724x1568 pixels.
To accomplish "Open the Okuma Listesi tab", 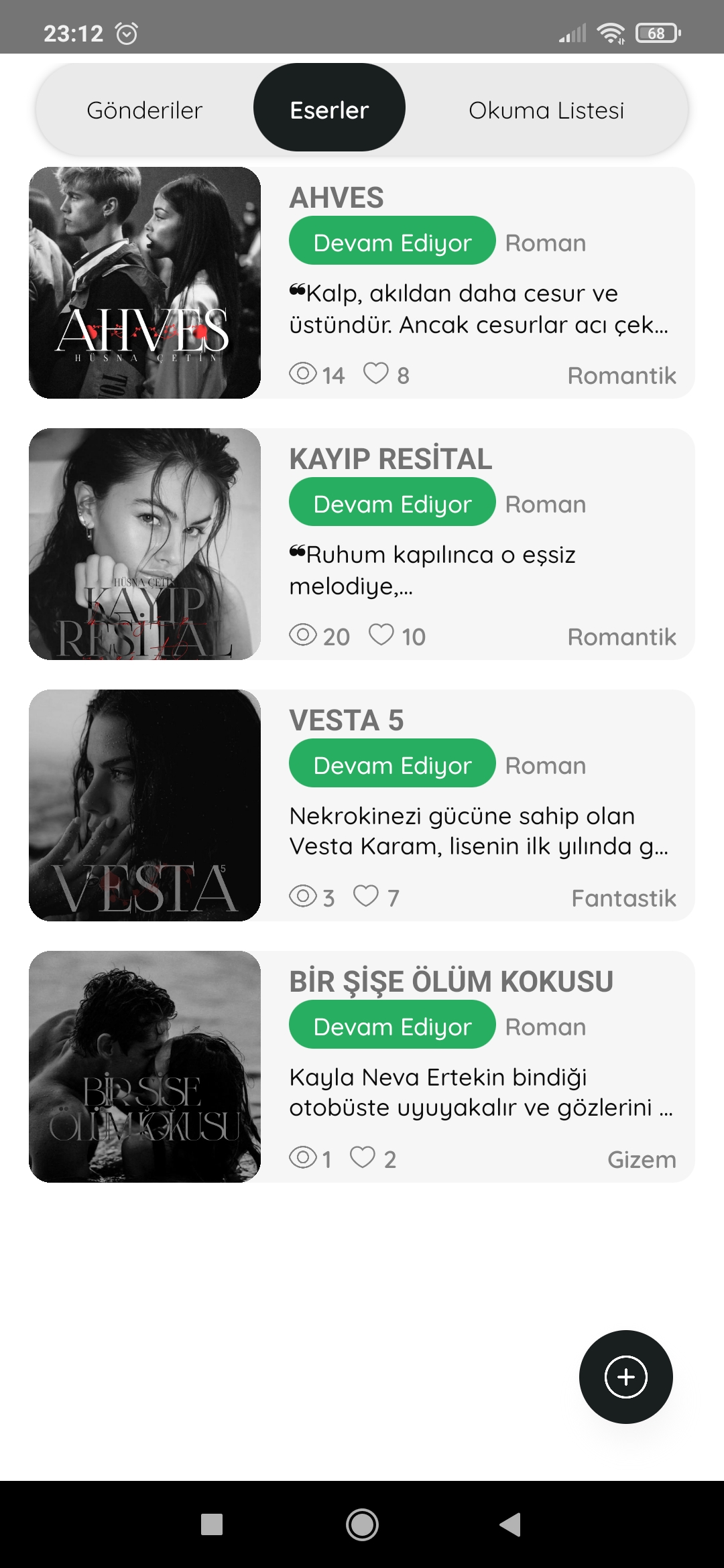I will 546,110.
